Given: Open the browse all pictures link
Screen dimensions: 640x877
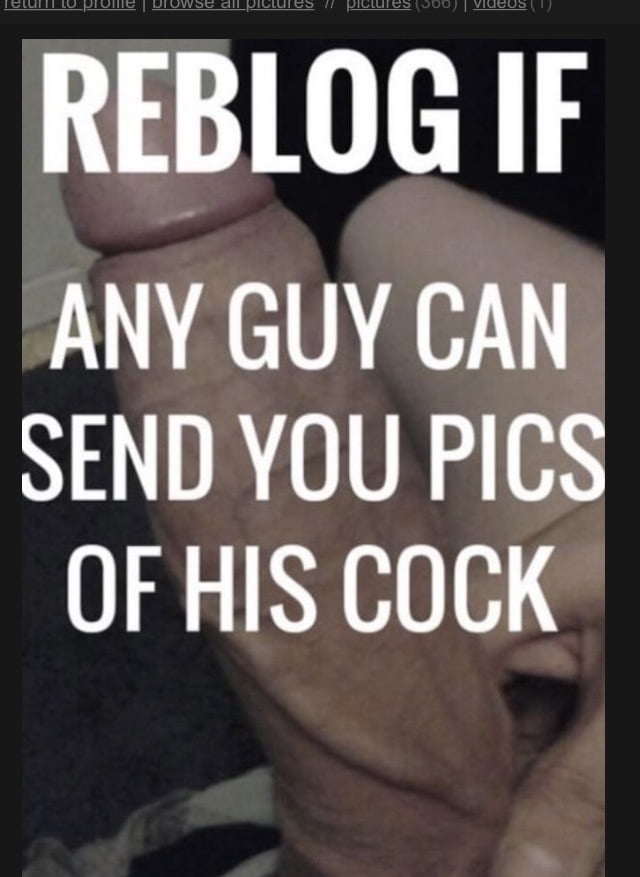Looking at the screenshot, I should coord(232,5).
